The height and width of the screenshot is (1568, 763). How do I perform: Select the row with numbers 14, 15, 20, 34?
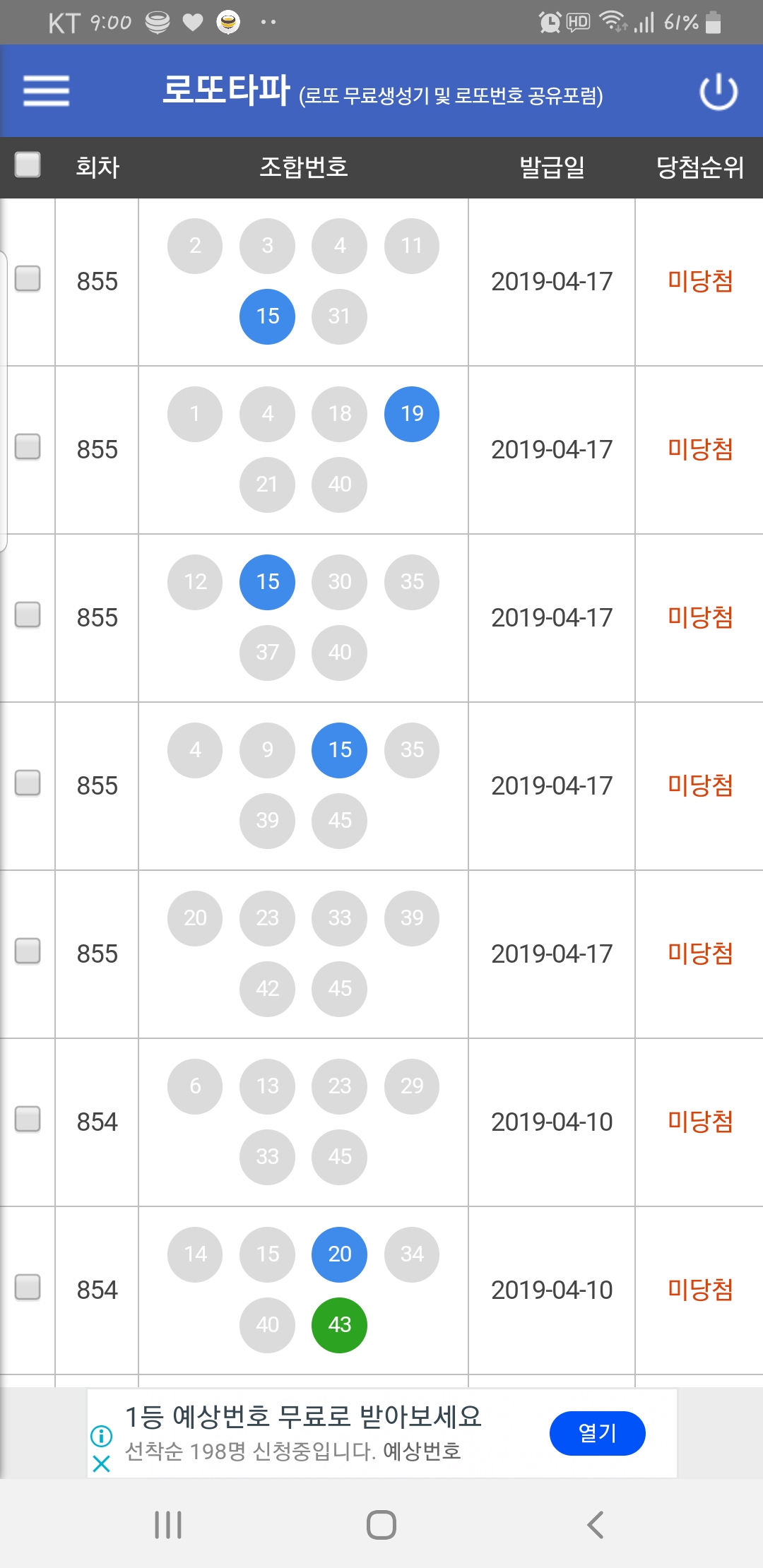point(28,1287)
